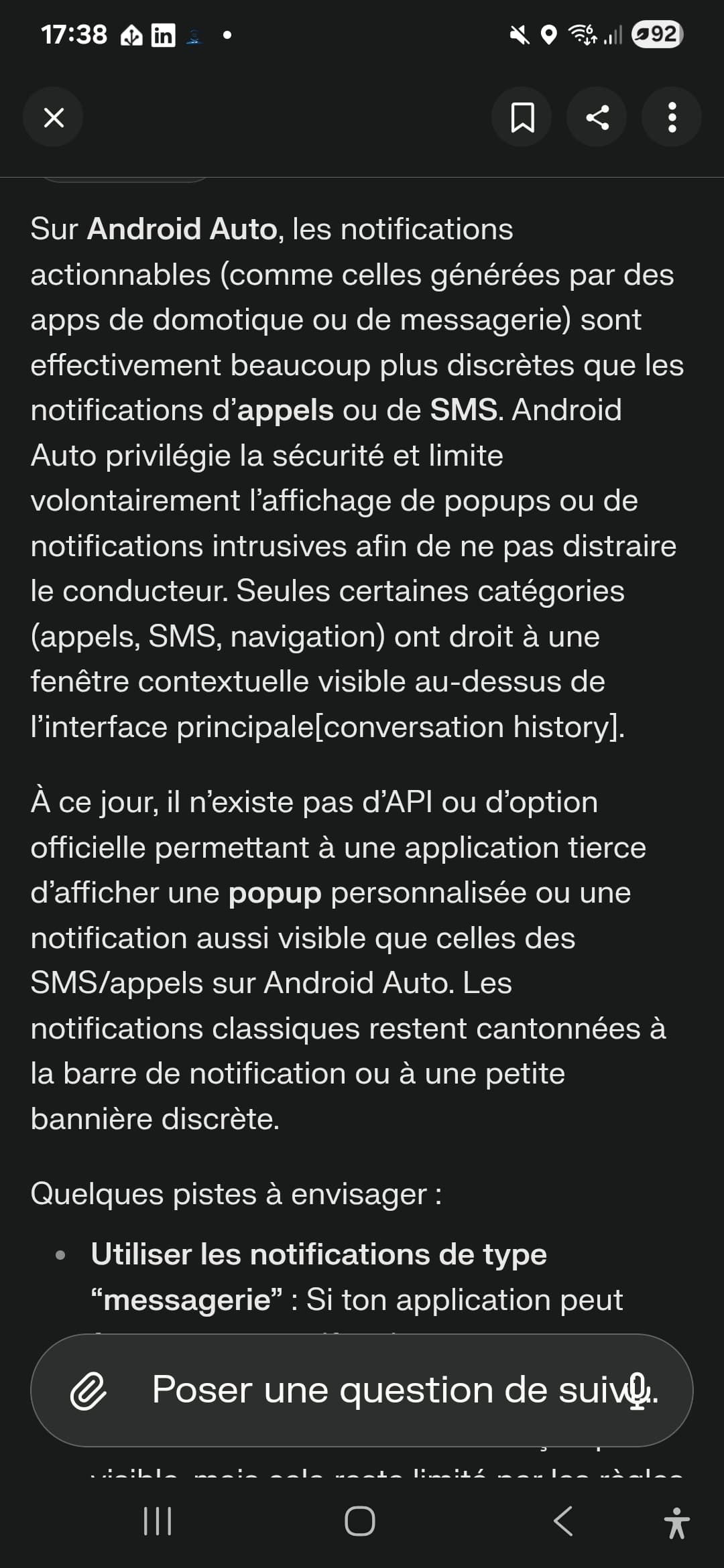724x1568 pixels.
Task: Open the accessibility shortcut button
Action: point(677,1522)
